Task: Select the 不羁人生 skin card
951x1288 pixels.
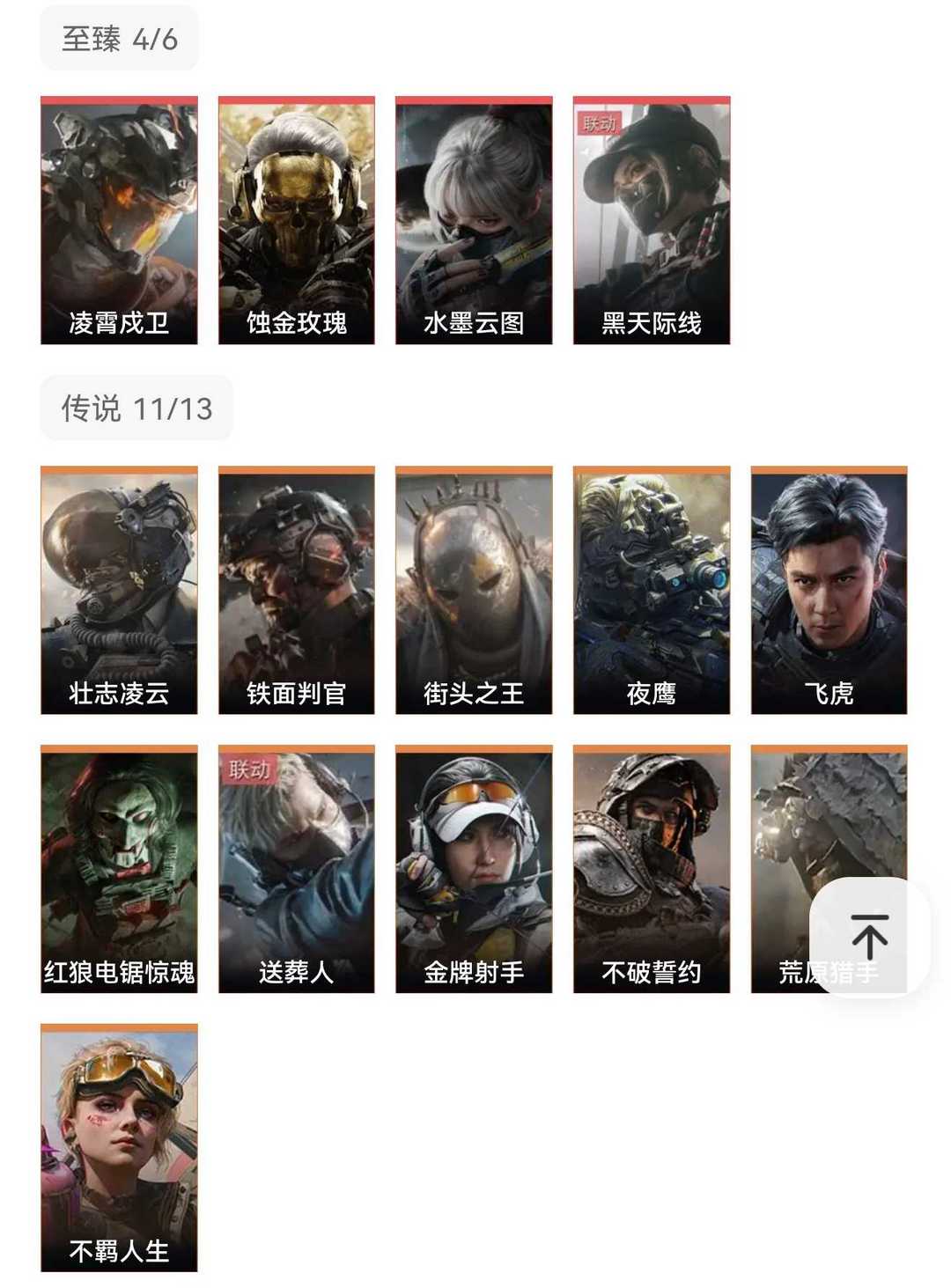Action: [119, 1148]
